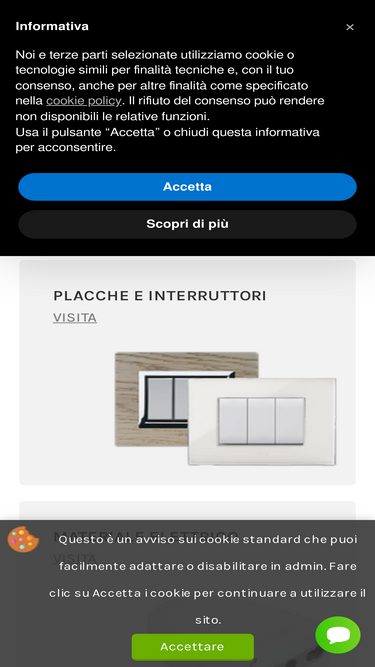Open the green chat bubble
The width and height of the screenshot is (375, 667).
click(338, 635)
